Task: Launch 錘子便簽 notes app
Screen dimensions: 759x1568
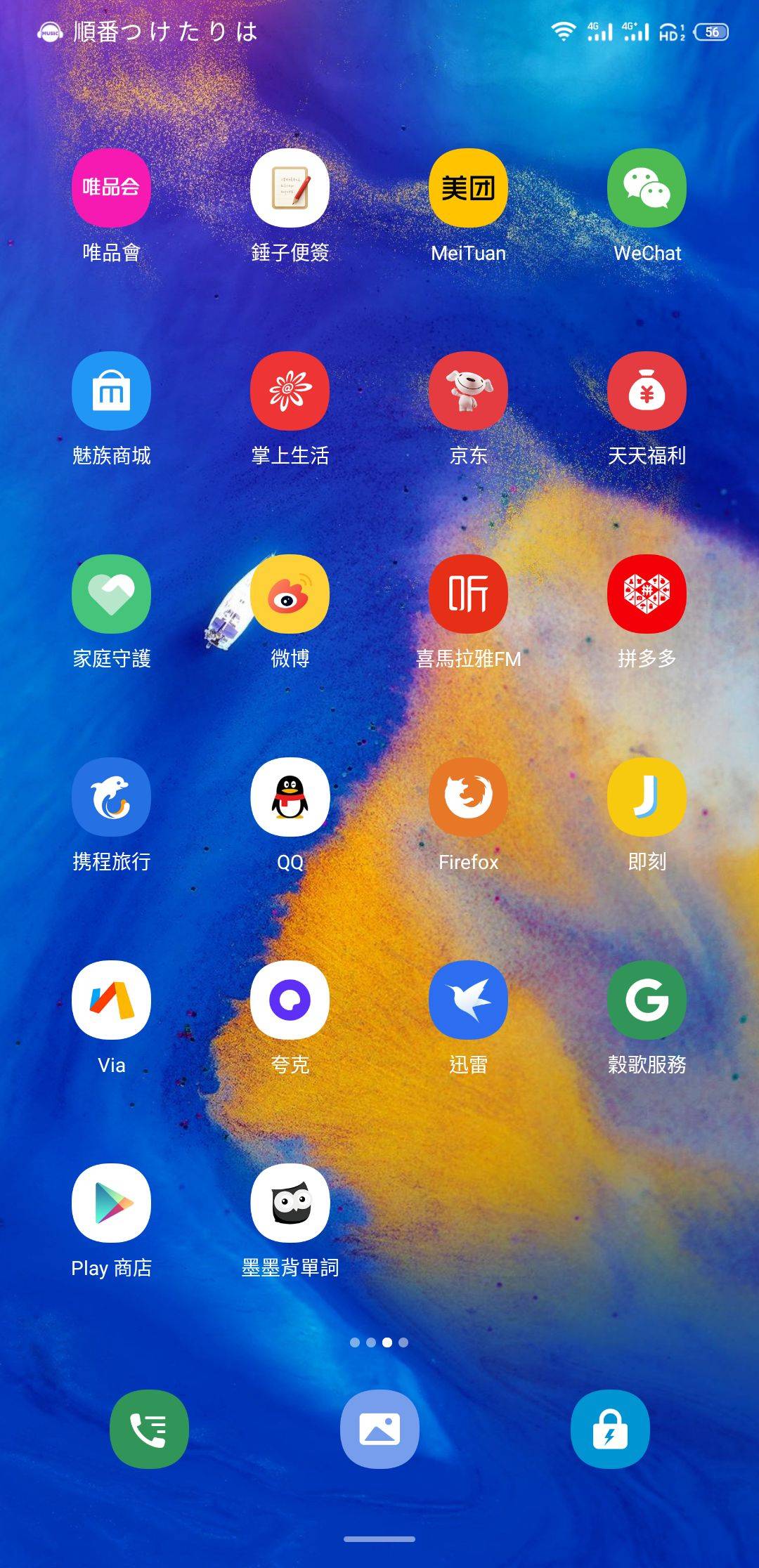Action: coord(290,188)
